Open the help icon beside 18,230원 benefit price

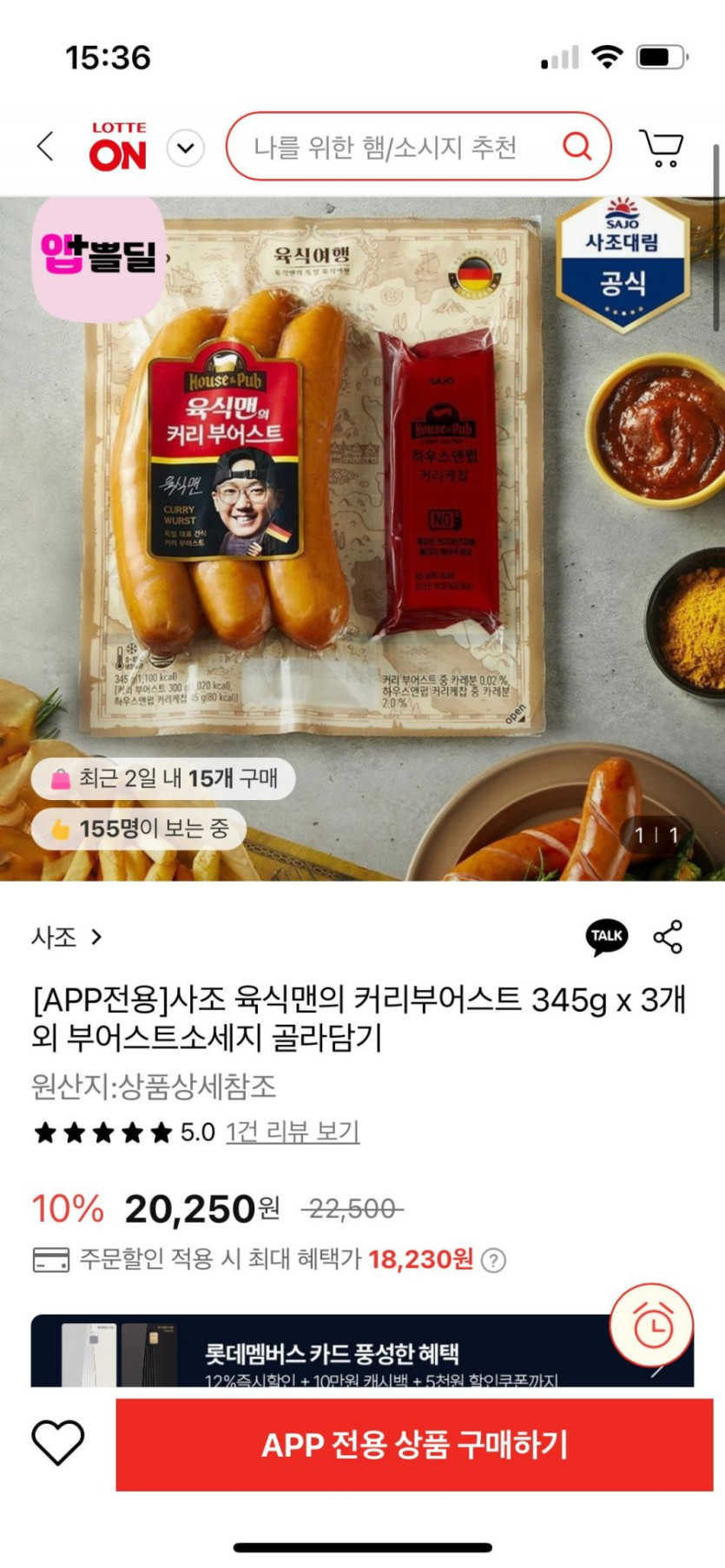coord(493,1260)
